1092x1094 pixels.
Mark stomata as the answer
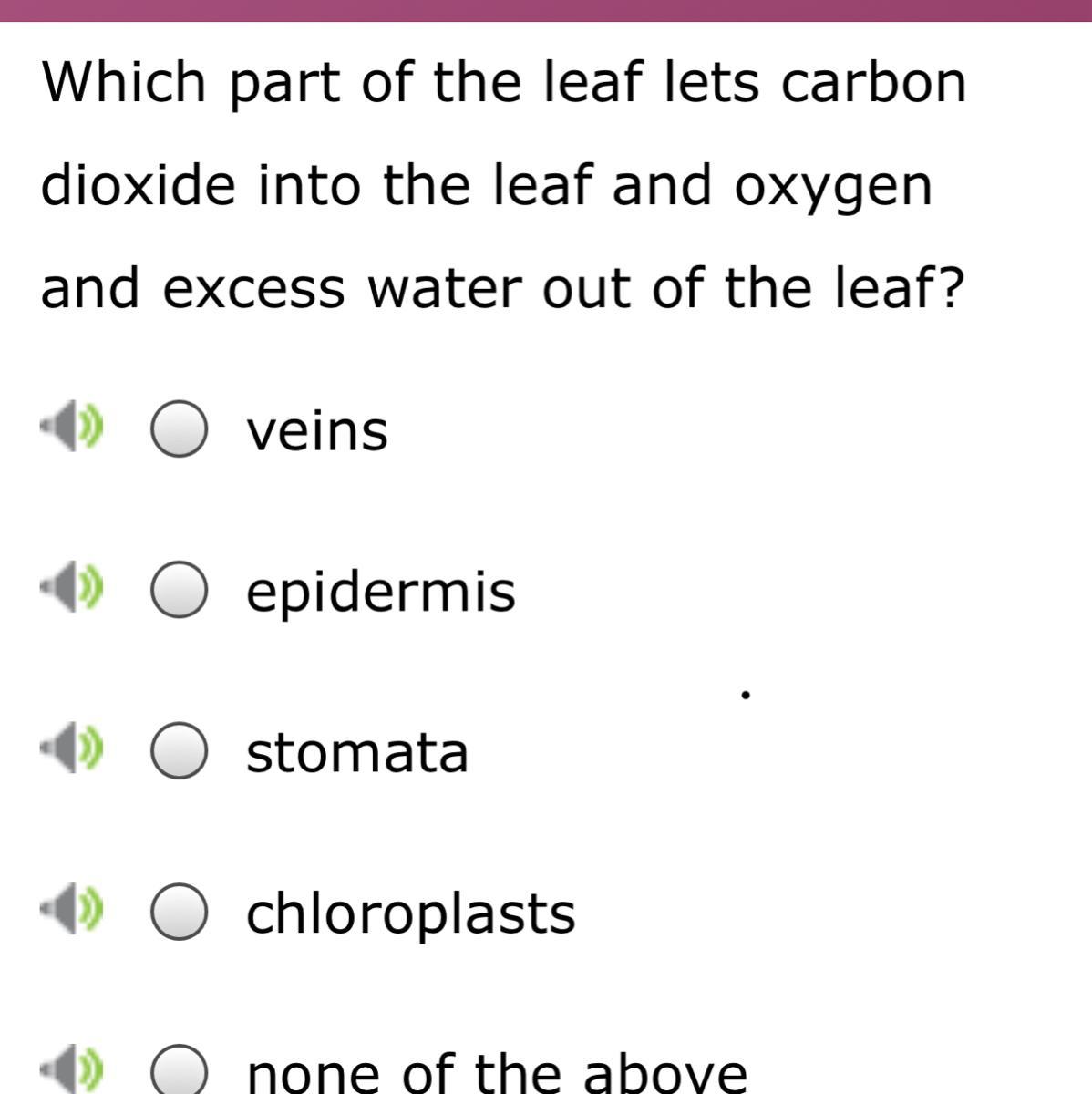[179, 751]
